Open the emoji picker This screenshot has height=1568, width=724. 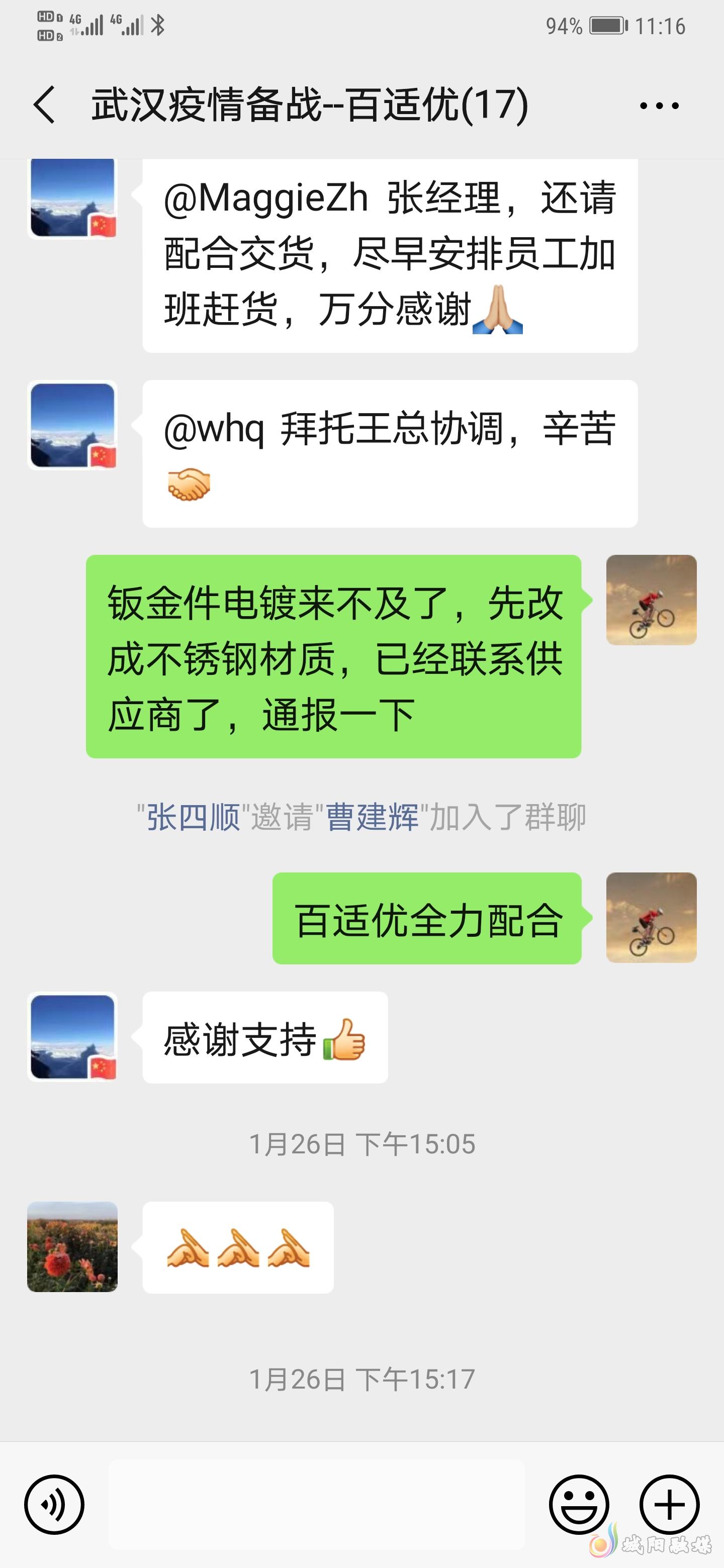point(579,1505)
